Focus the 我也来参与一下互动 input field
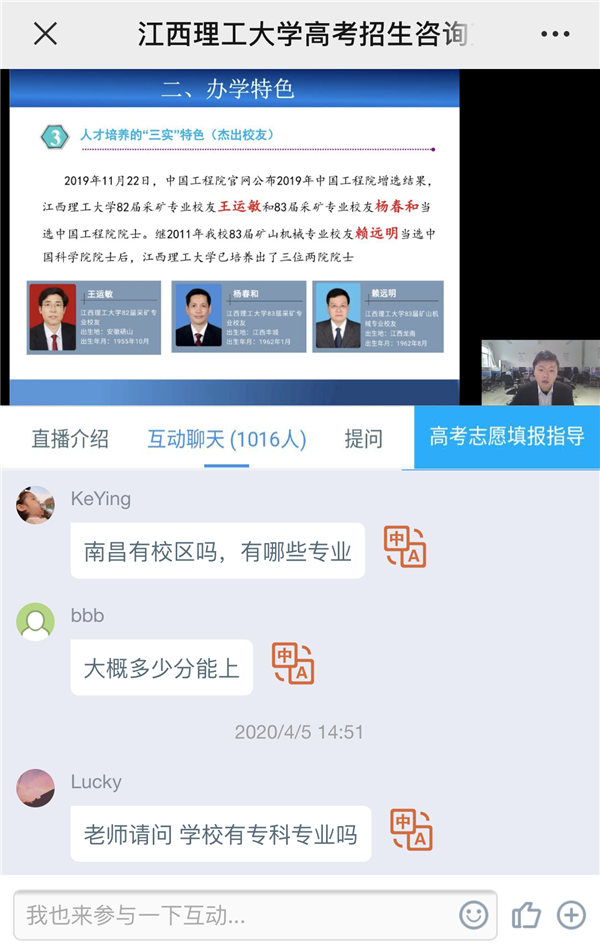The image size is (600, 950). [x=235, y=914]
